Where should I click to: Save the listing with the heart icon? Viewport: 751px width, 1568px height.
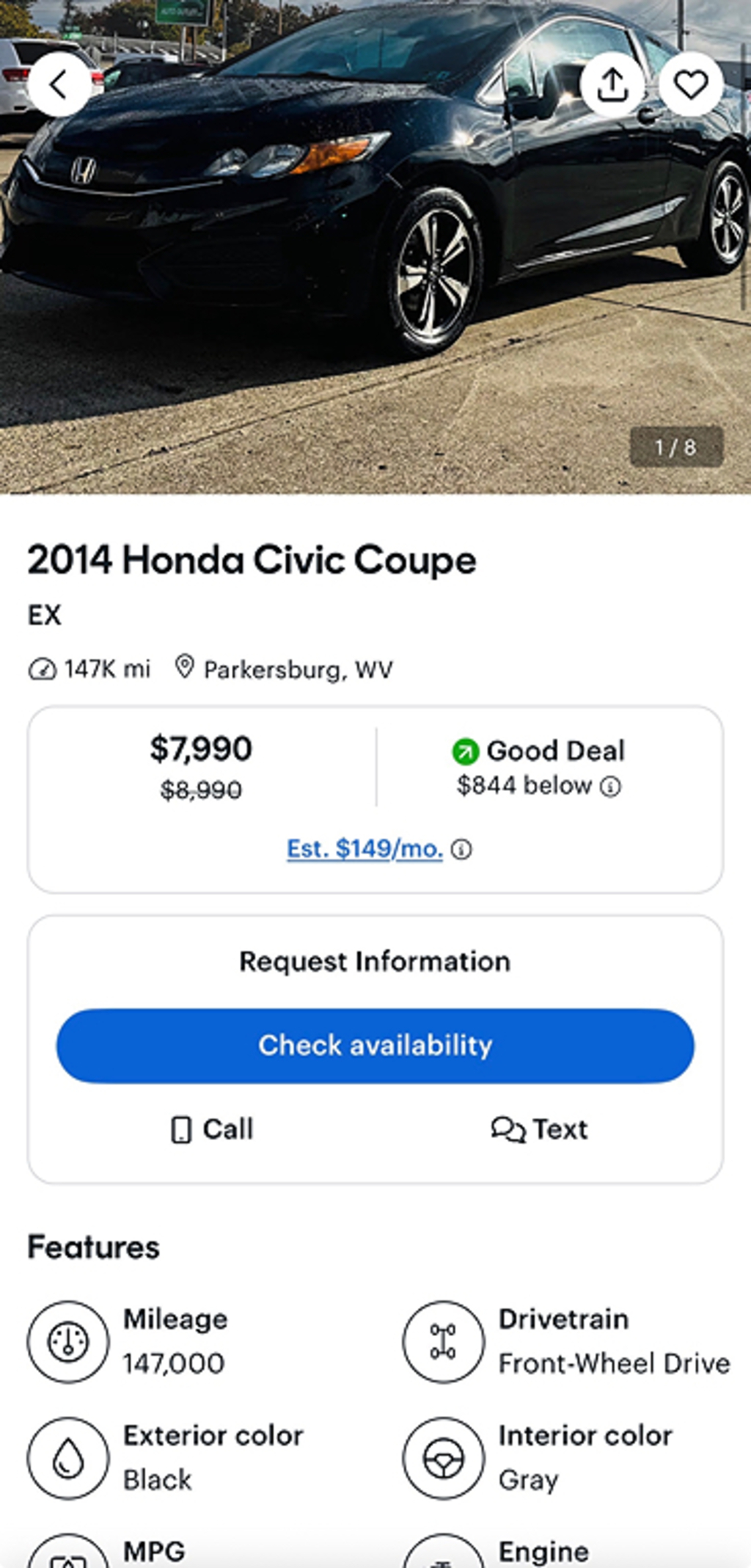[x=690, y=85]
